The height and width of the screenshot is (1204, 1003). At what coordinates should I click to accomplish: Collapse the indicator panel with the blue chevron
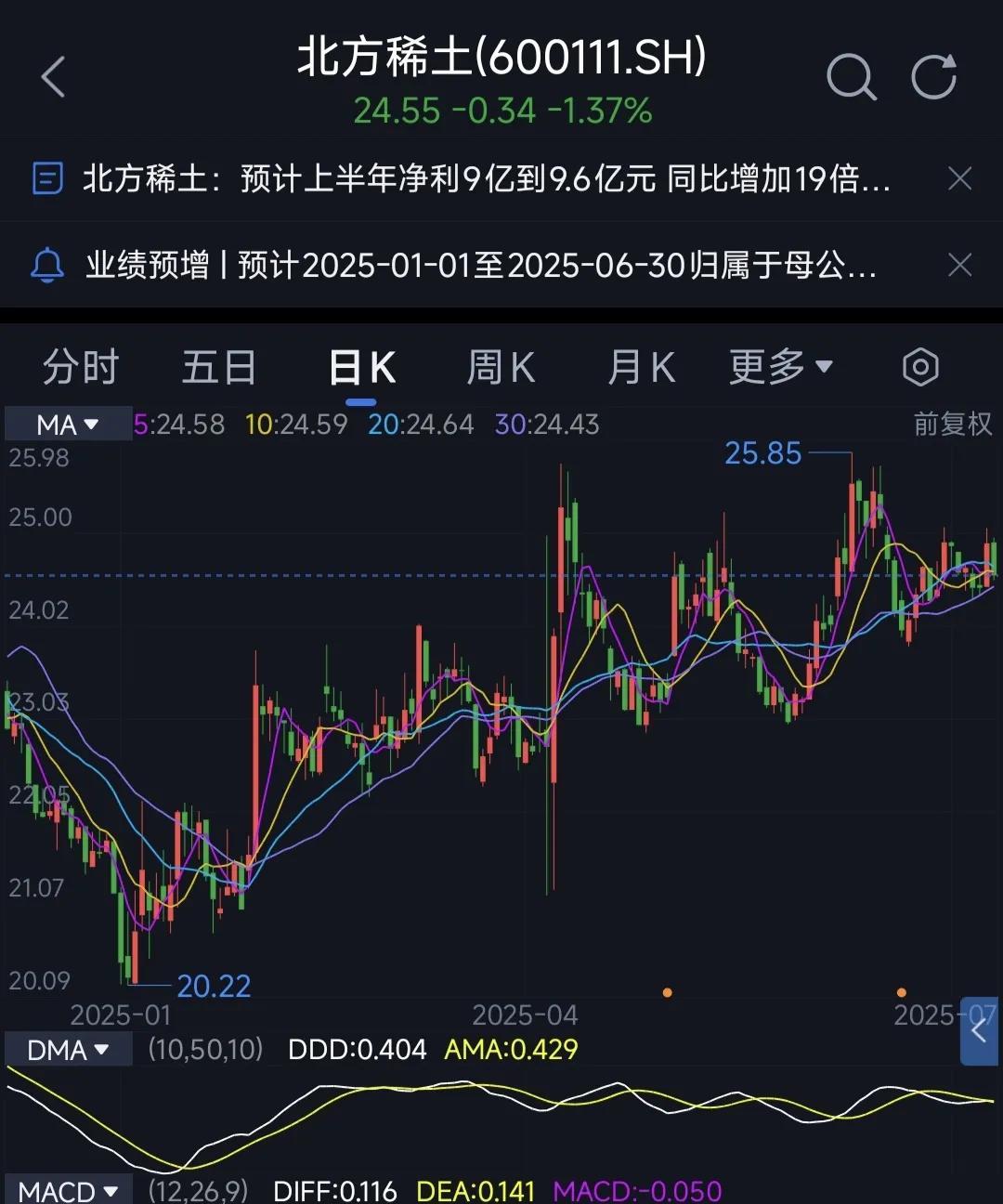click(x=980, y=1031)
